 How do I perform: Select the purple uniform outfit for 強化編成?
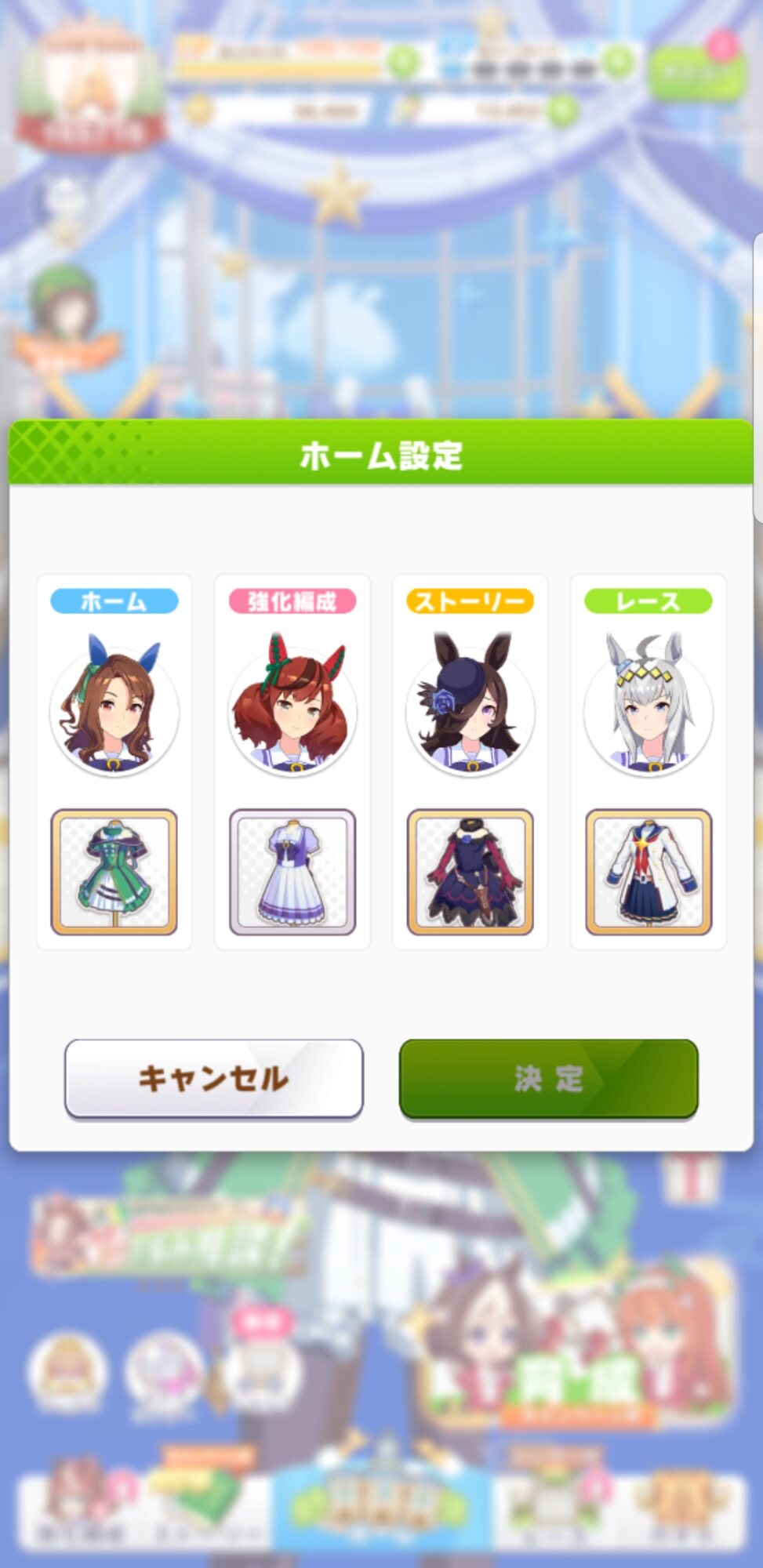(292, 873)
